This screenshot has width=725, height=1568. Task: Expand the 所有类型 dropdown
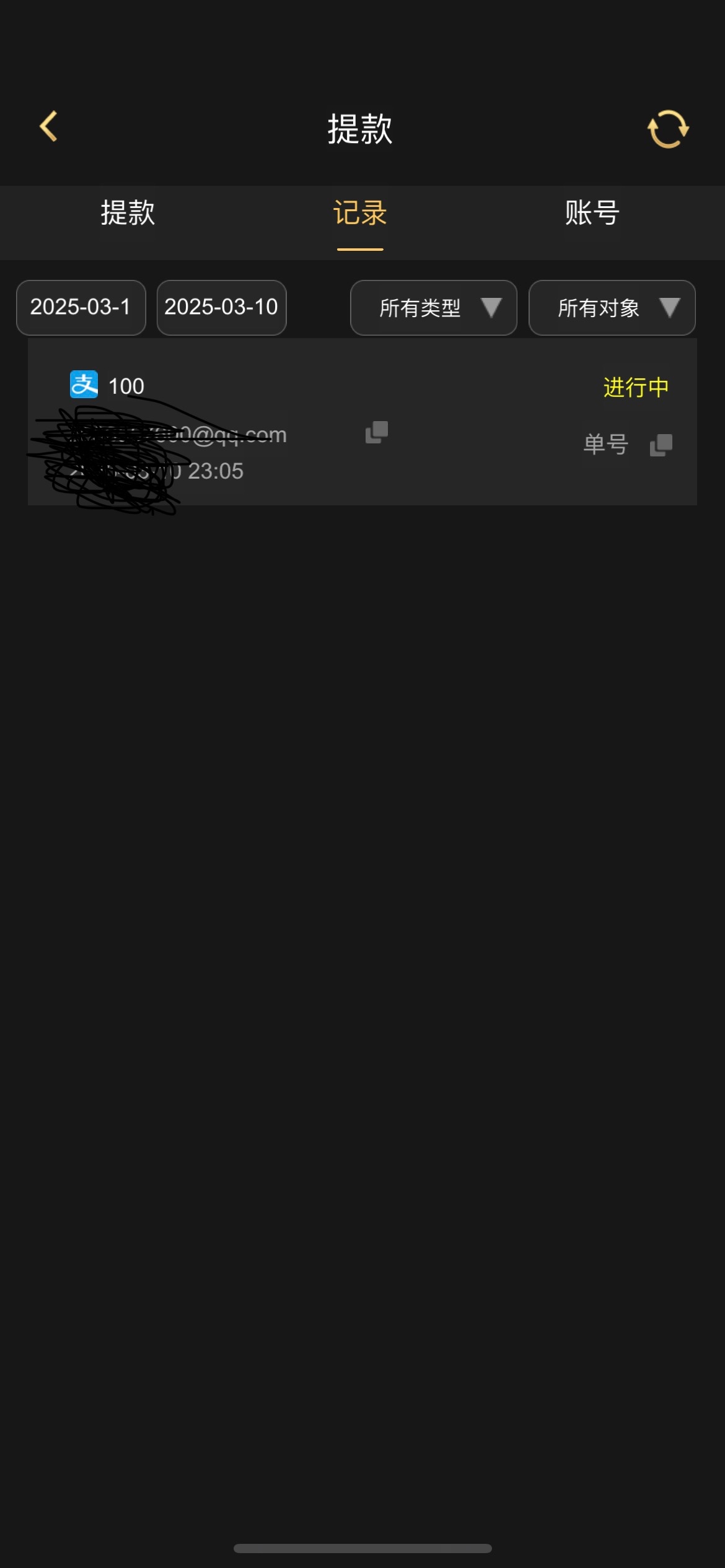(x=433, y=308)
